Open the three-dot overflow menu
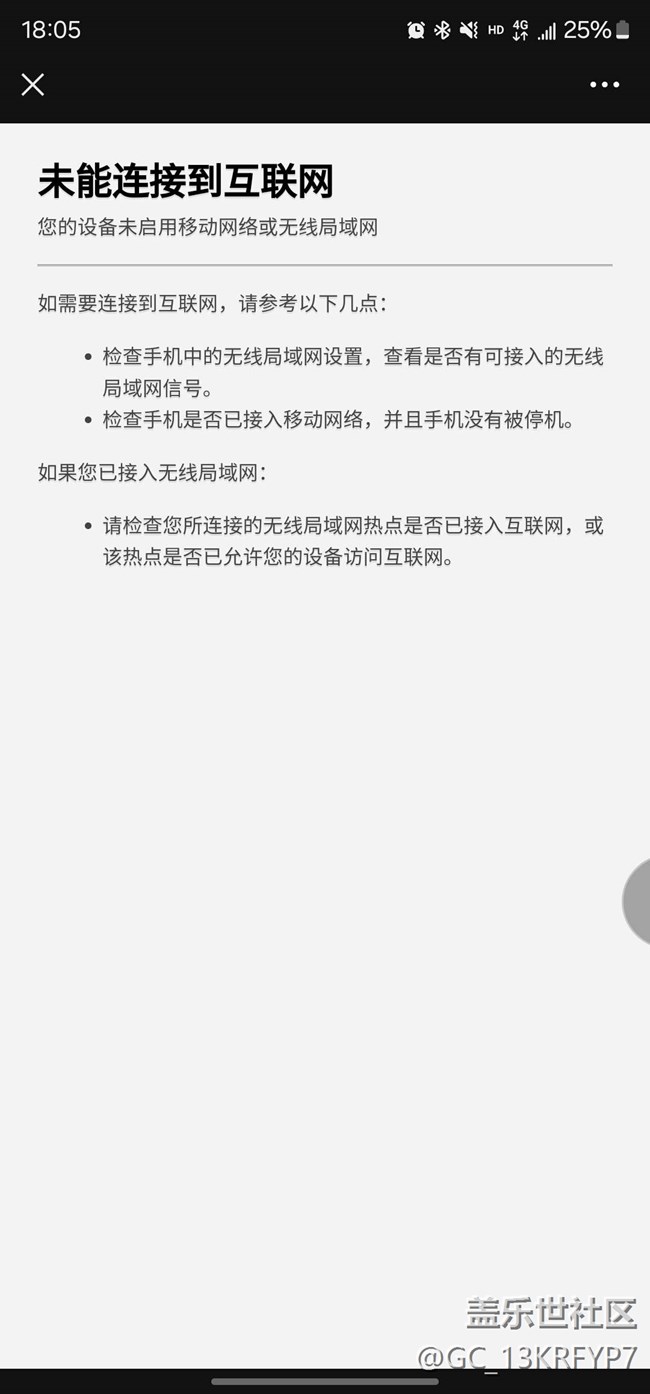This screenshot has width=650, height=1394. tap(604, 85)
